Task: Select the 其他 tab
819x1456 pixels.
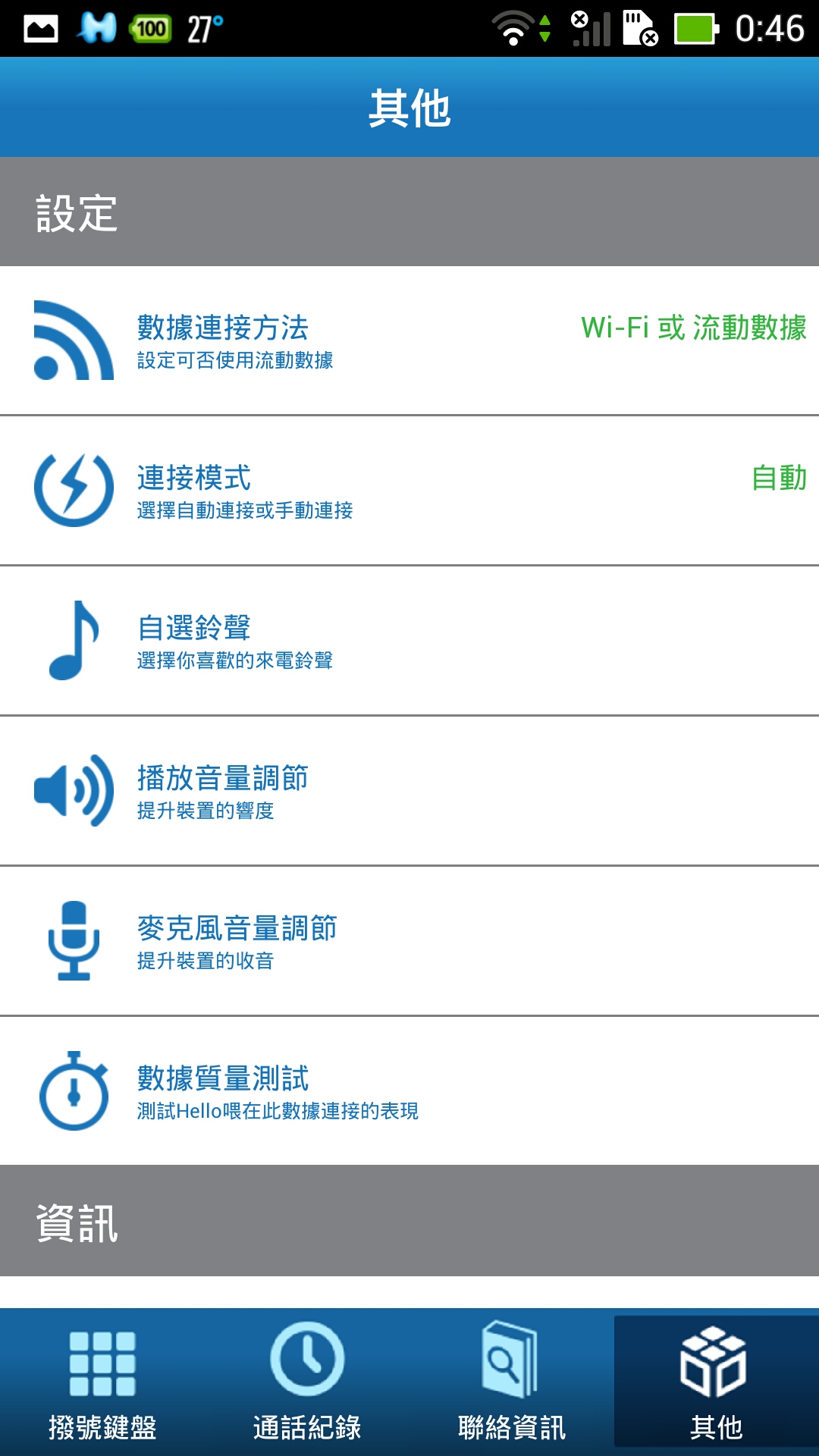Action: click(717, 1382)
